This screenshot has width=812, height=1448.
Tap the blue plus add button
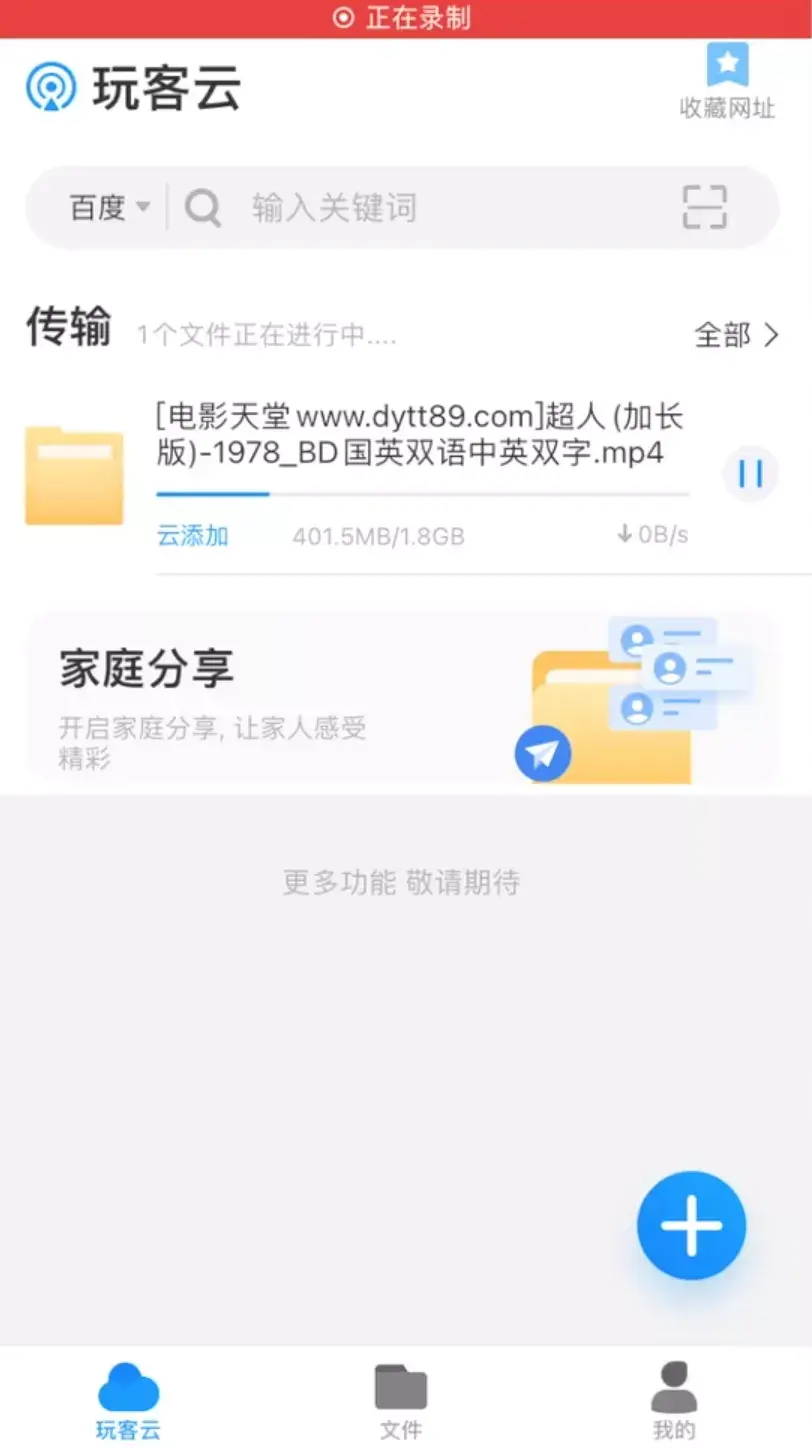coord(691,1225)
